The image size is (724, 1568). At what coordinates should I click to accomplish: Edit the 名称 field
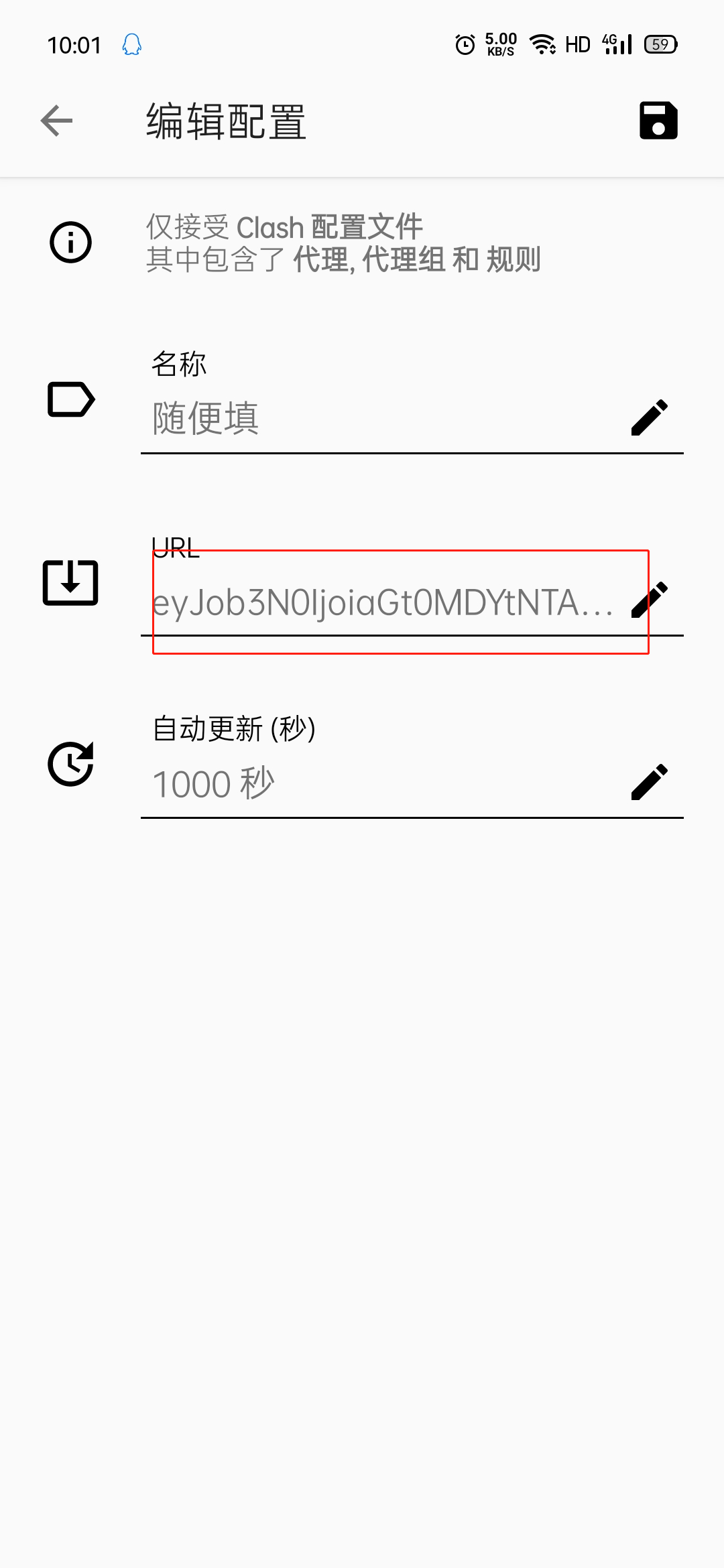pyautogui.click(x=649, y=417)
